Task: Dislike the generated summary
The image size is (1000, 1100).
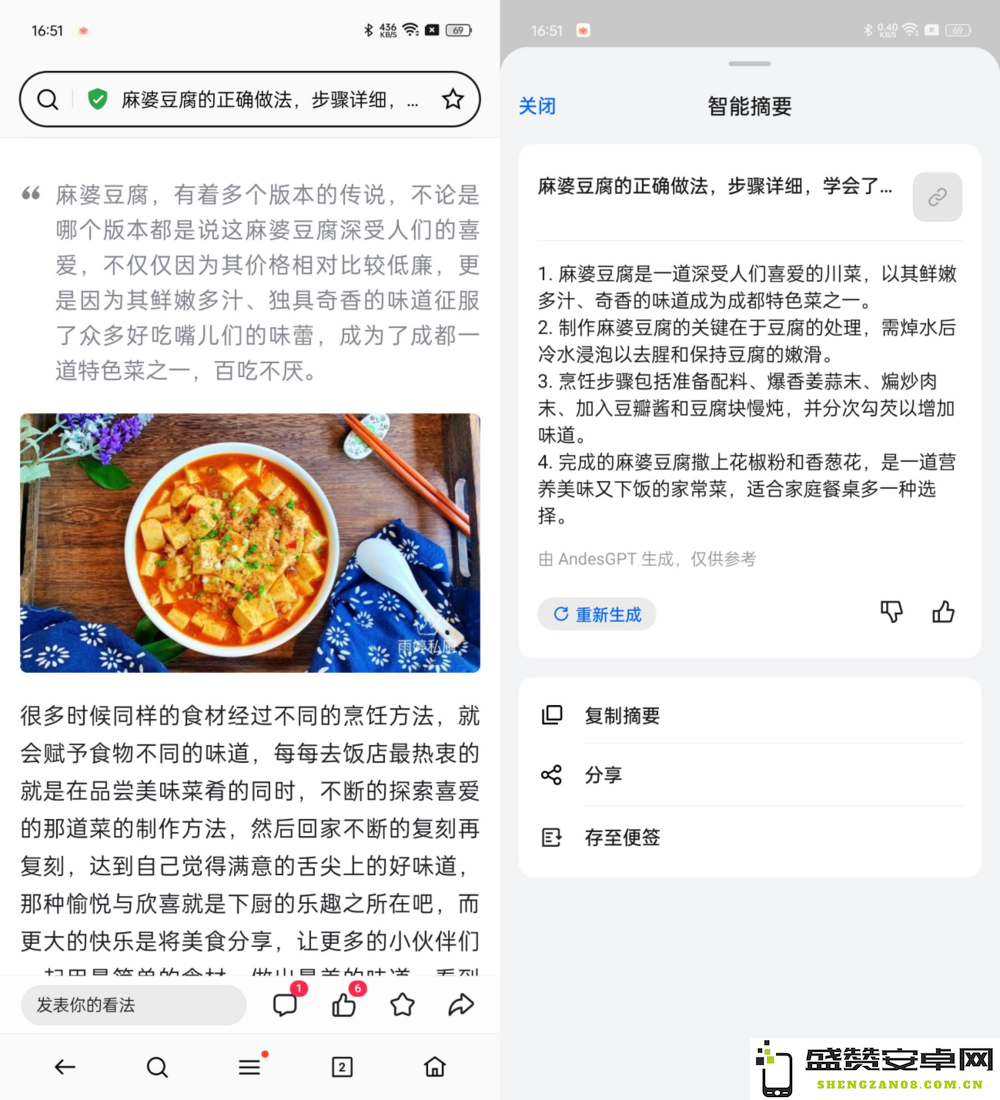Action: click(x=891, y=612)
